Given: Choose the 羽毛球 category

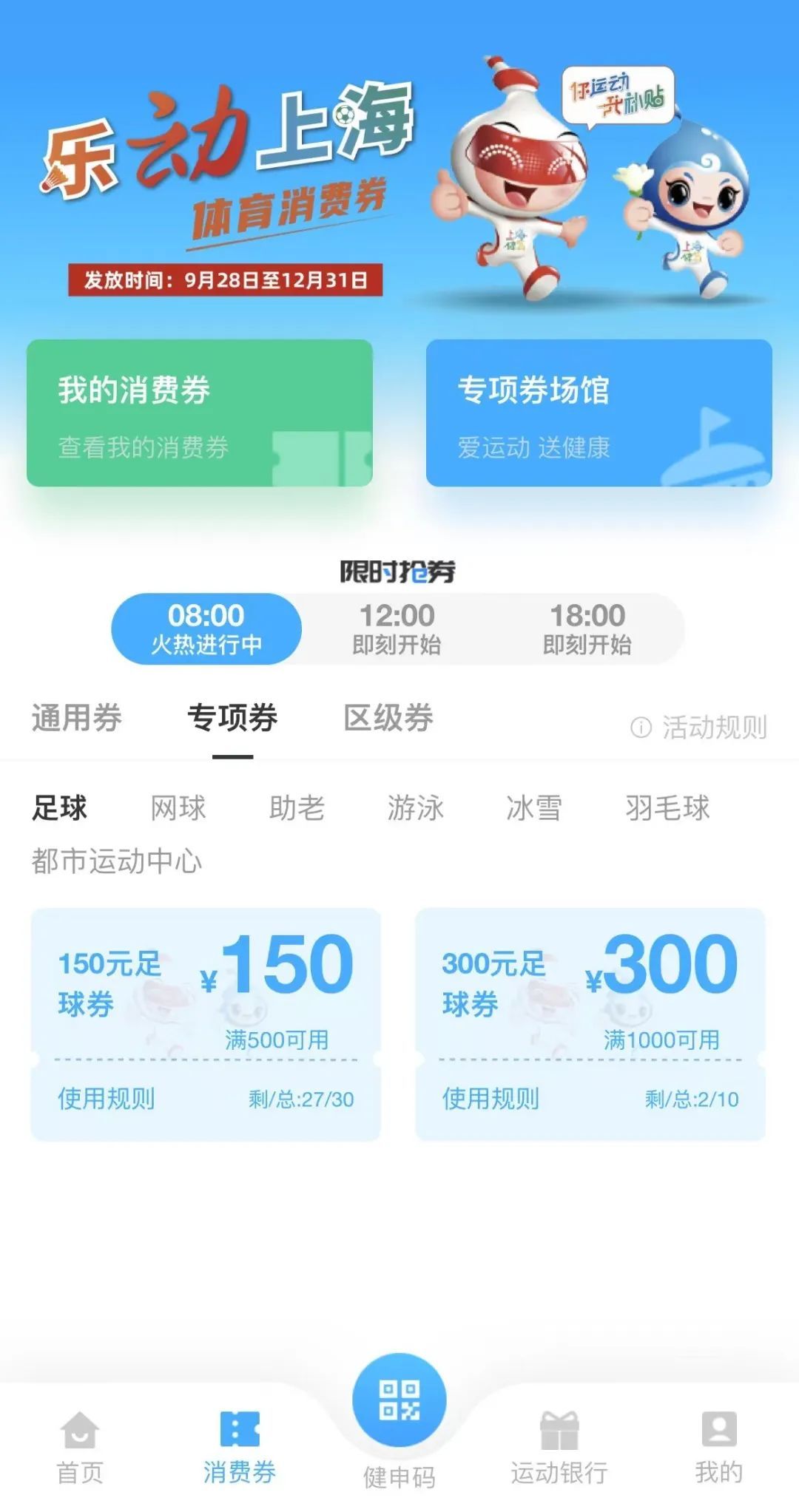Looking at the screenshot, I should coord(667,808).
